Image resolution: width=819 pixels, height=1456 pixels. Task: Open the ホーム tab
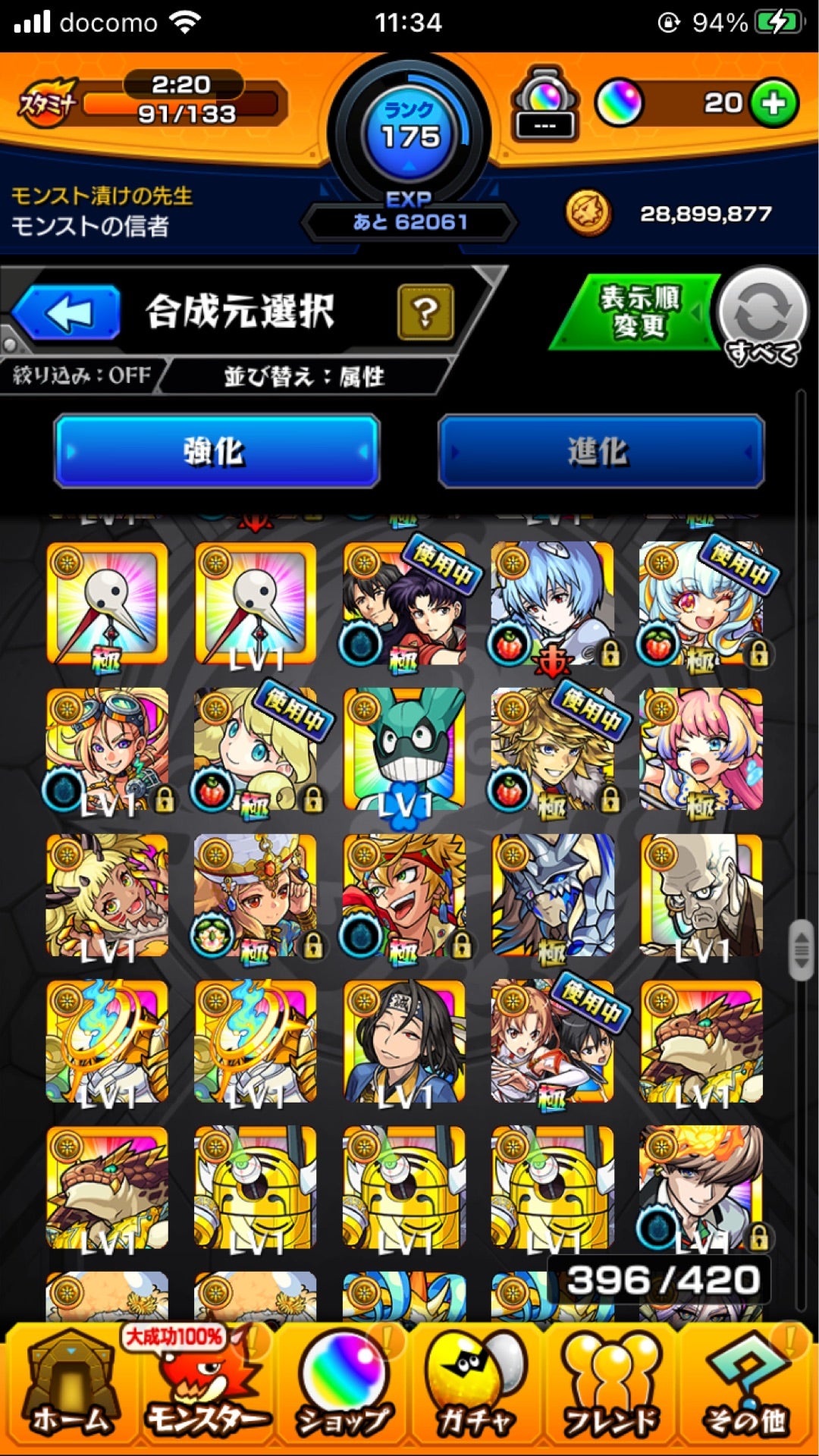pos(70,1387)
